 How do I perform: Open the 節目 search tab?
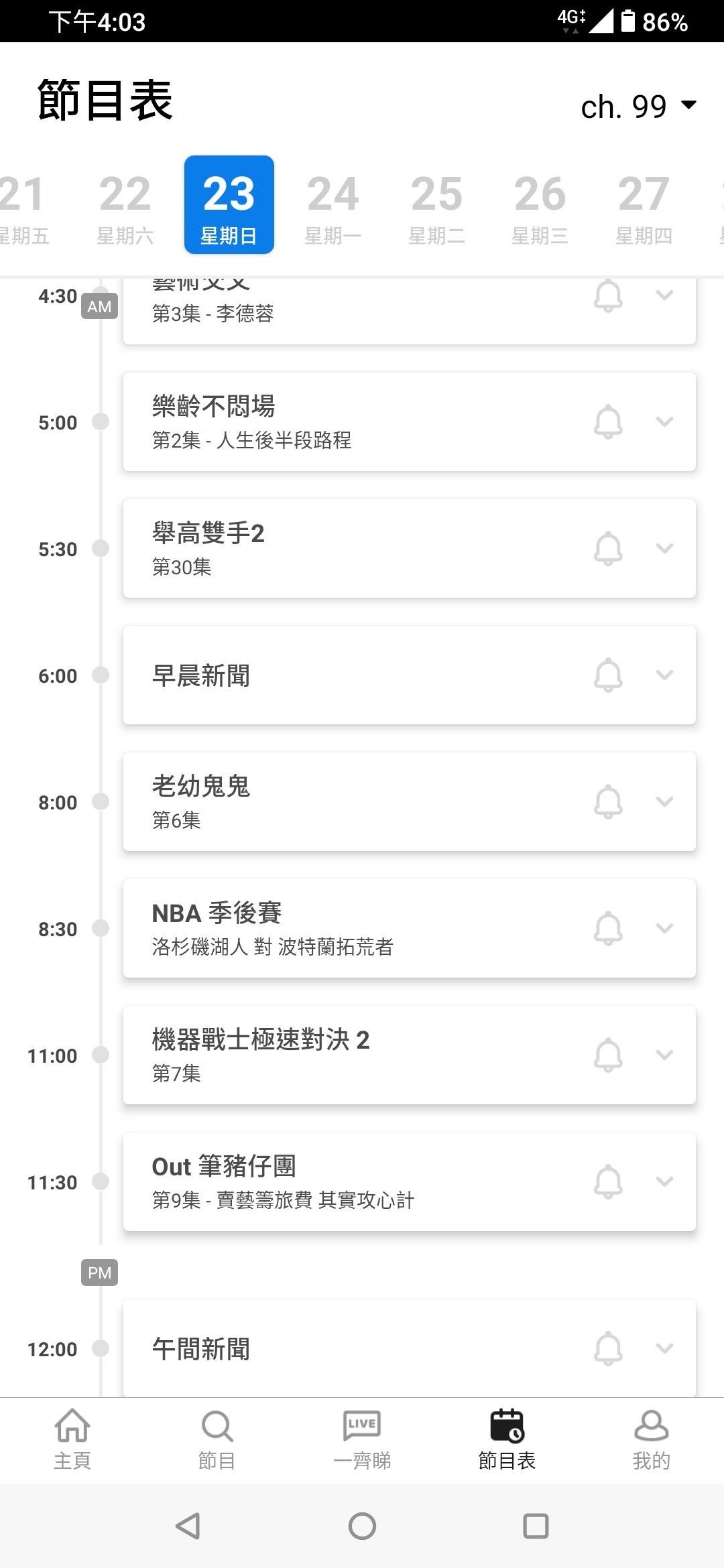[217, 1439]
